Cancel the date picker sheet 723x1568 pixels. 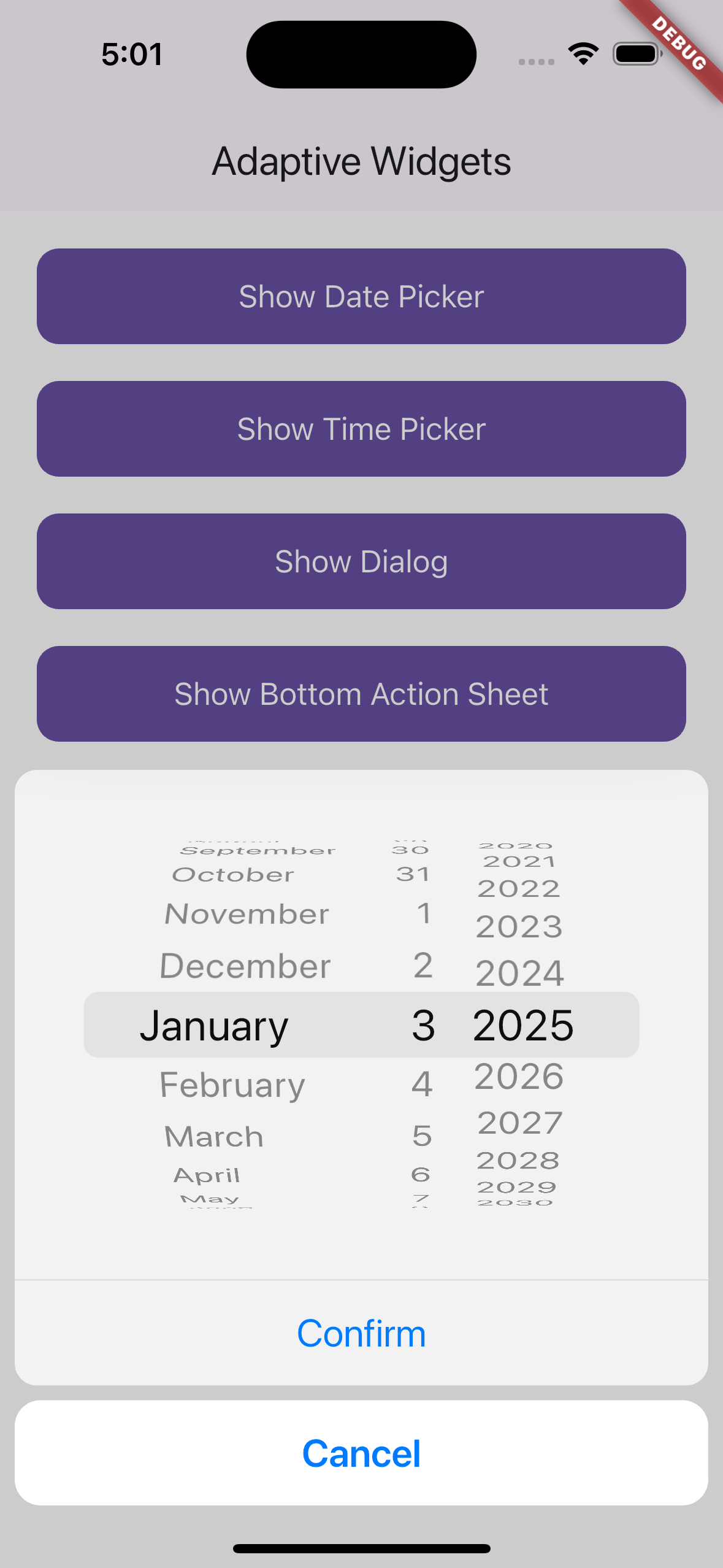click(361, 1453)
